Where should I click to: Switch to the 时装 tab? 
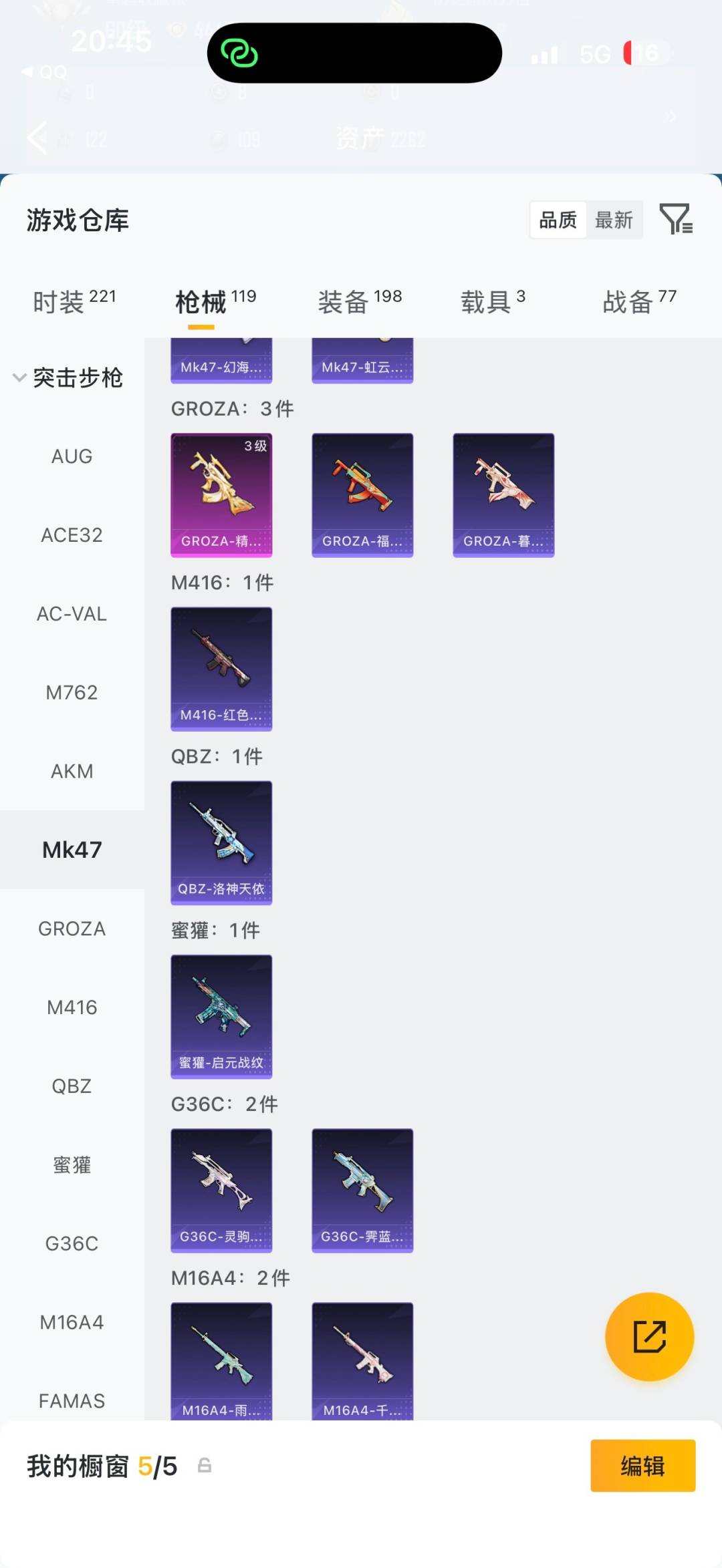74,301
